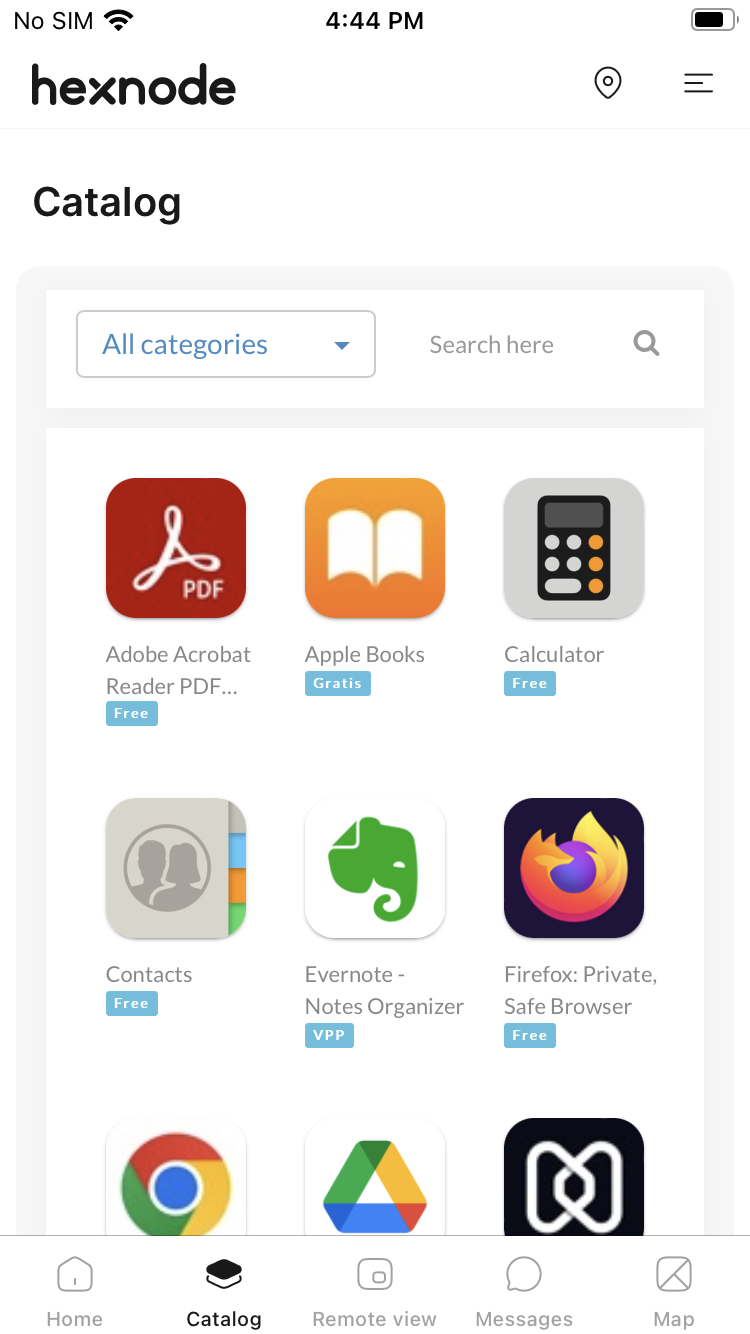Switch to the Remote view tab
The height and width of the screenshot is (1334, 750).
(375, 1291)
